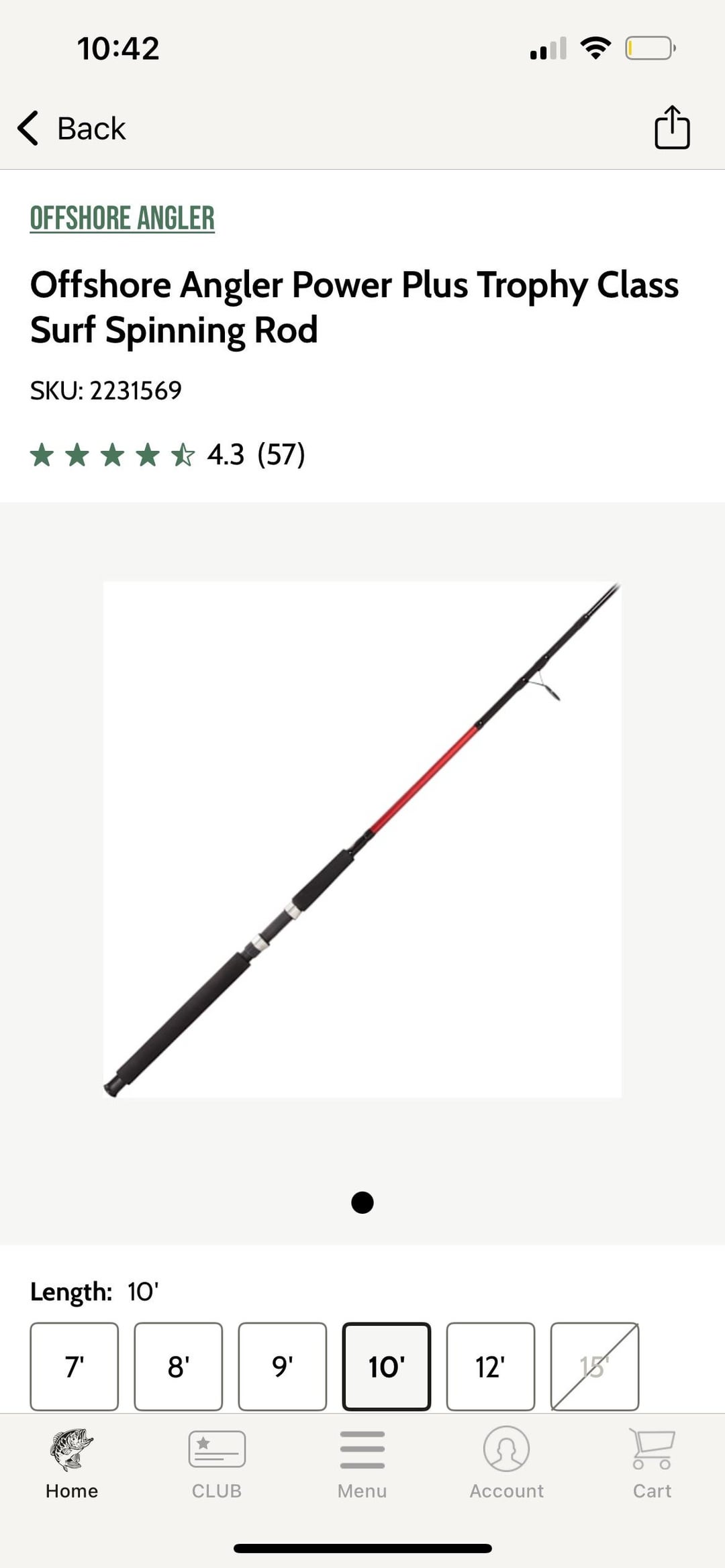The height and width of the screenshot is (1568, 725).
Task: Switch to the 12' length
Action: 490,1366
